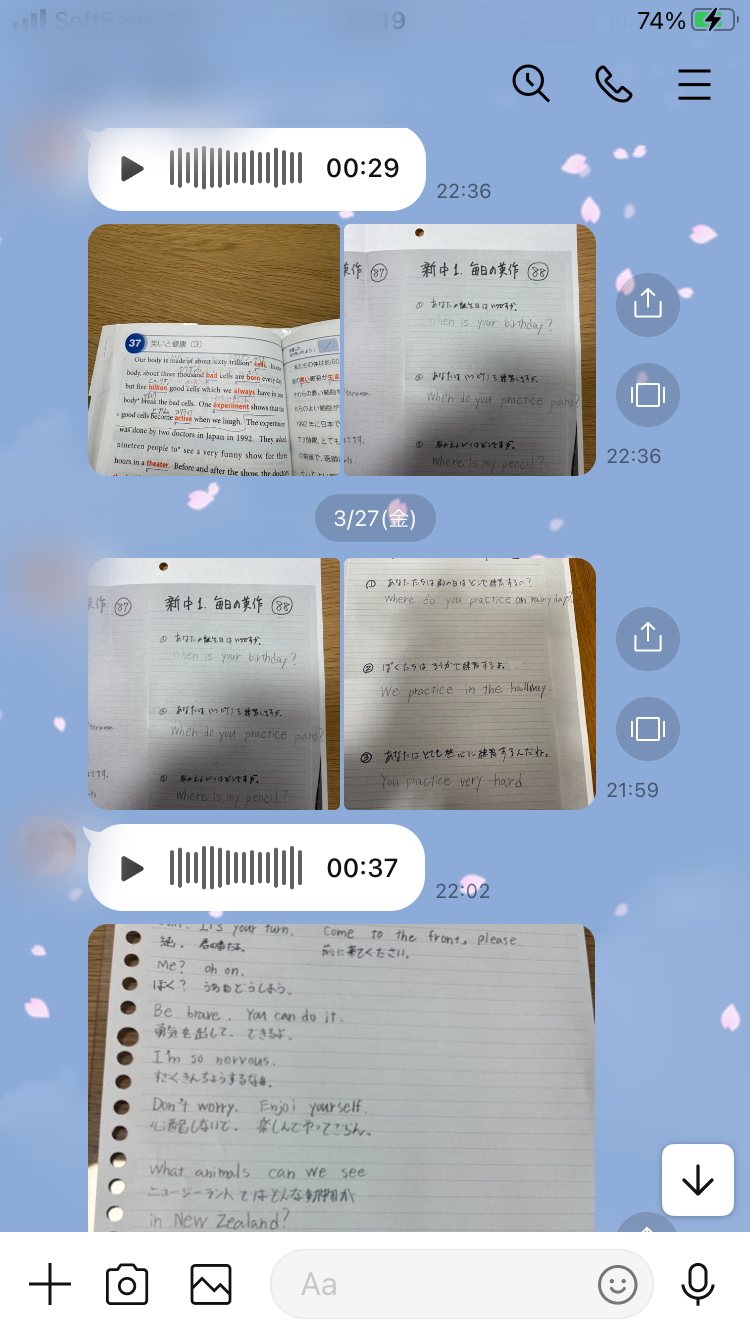Screen dimensions: 750x1334
Task: Open the chat menu
Action: (x=694, y=84)
